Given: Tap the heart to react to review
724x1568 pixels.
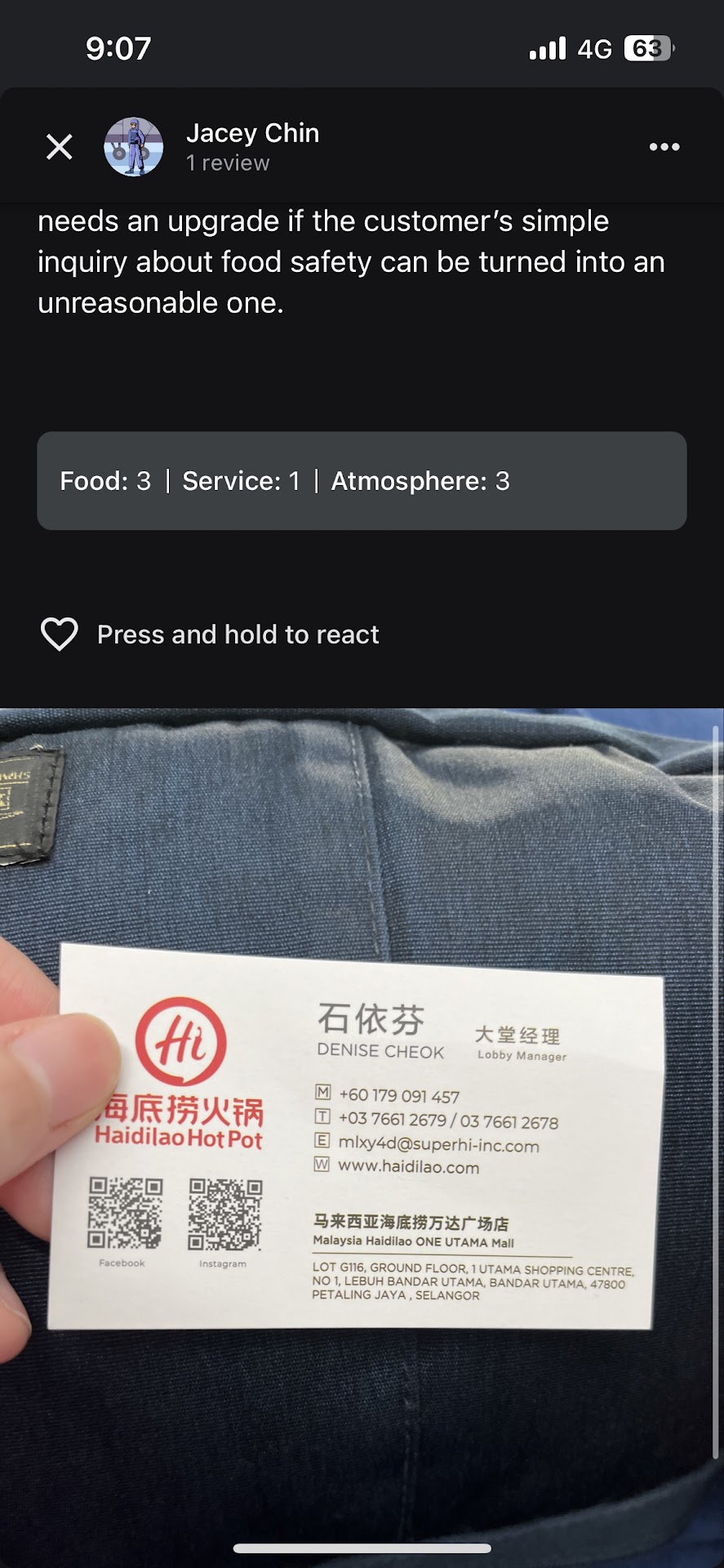Looking at the screenshot, I should click(x=60, y=634).
